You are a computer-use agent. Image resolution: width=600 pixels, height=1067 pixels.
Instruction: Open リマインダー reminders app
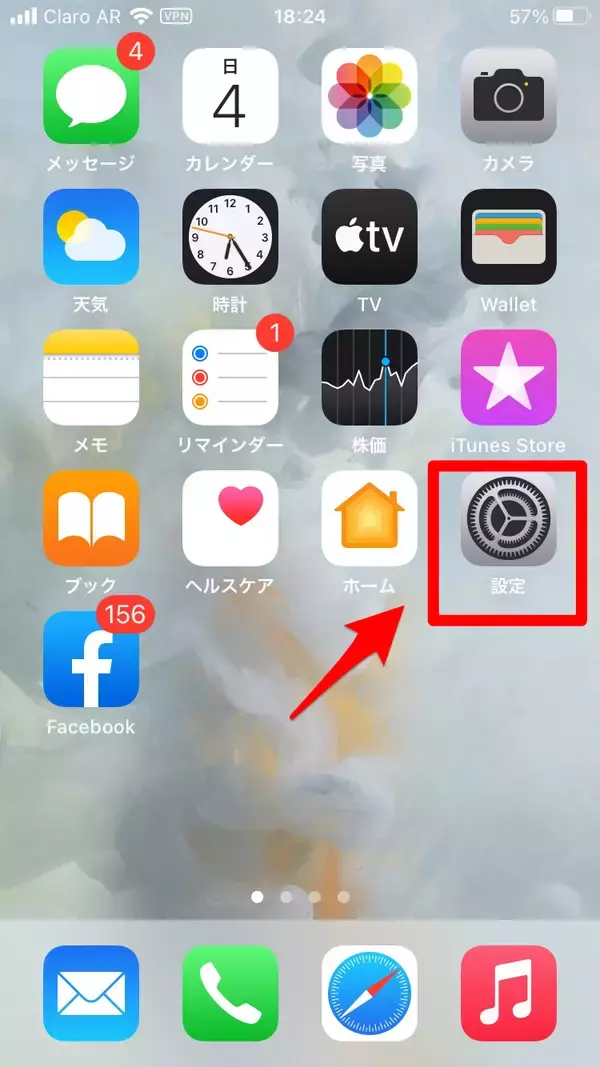[x=230, y=378]
